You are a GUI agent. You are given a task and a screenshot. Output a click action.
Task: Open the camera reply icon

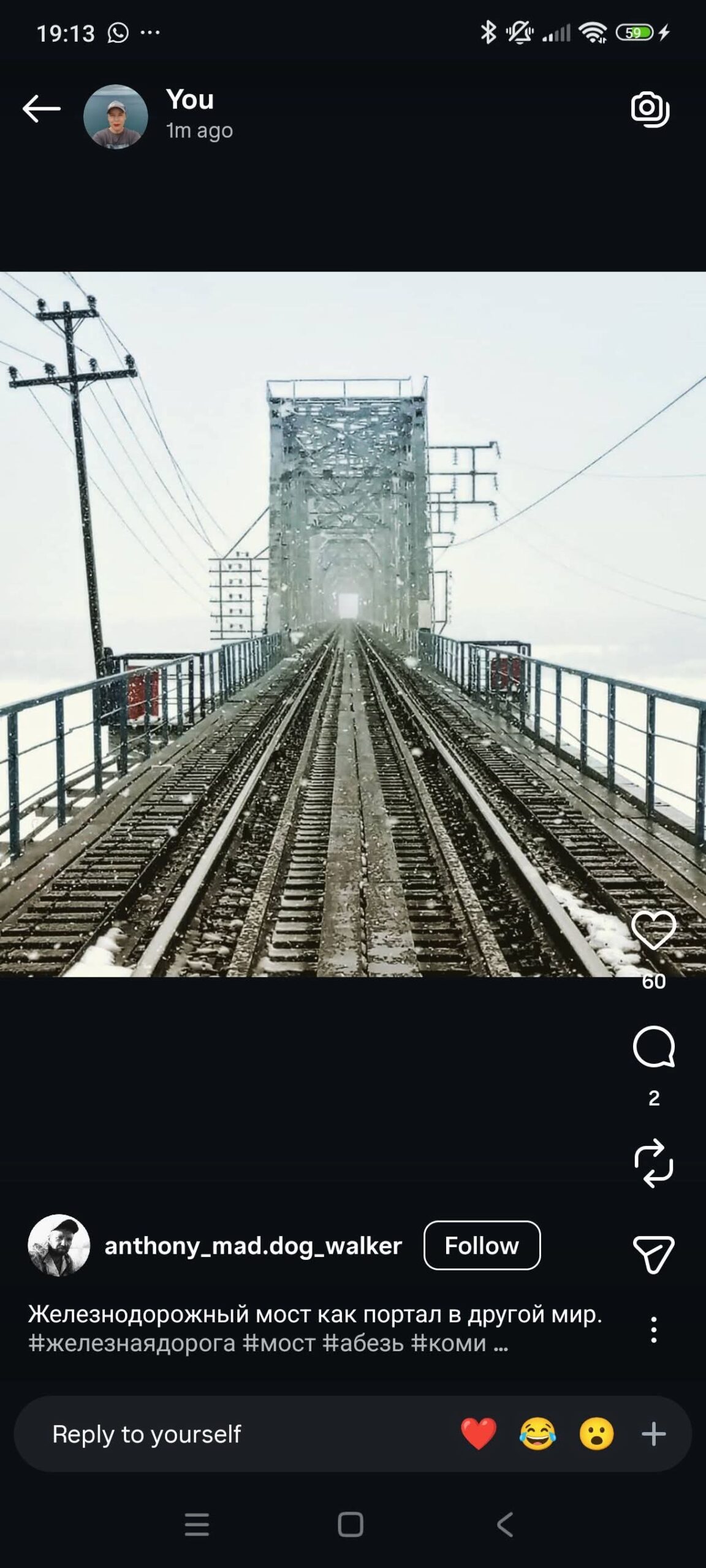coord(650,110)
